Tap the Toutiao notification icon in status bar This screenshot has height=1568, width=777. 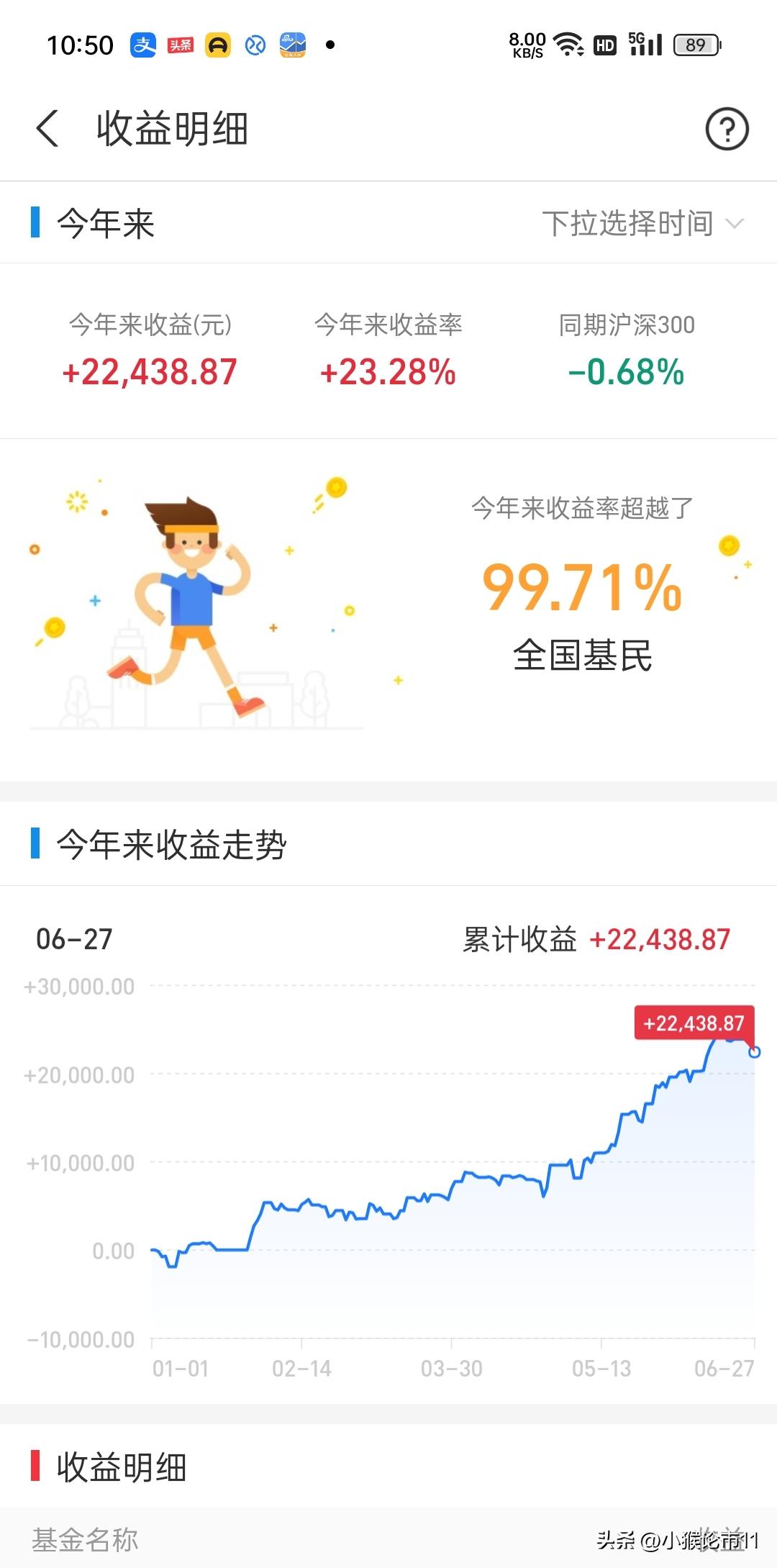point(181,45)
